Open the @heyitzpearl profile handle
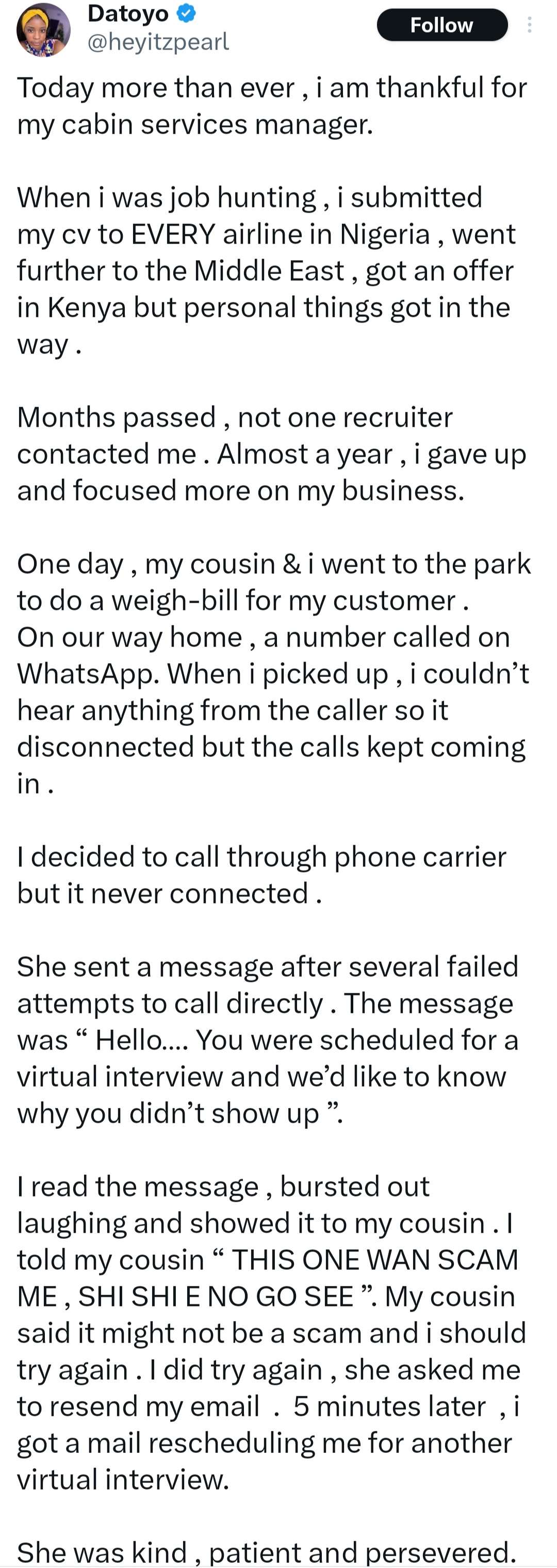This screenshot has width=557, height=1568. 158,41
